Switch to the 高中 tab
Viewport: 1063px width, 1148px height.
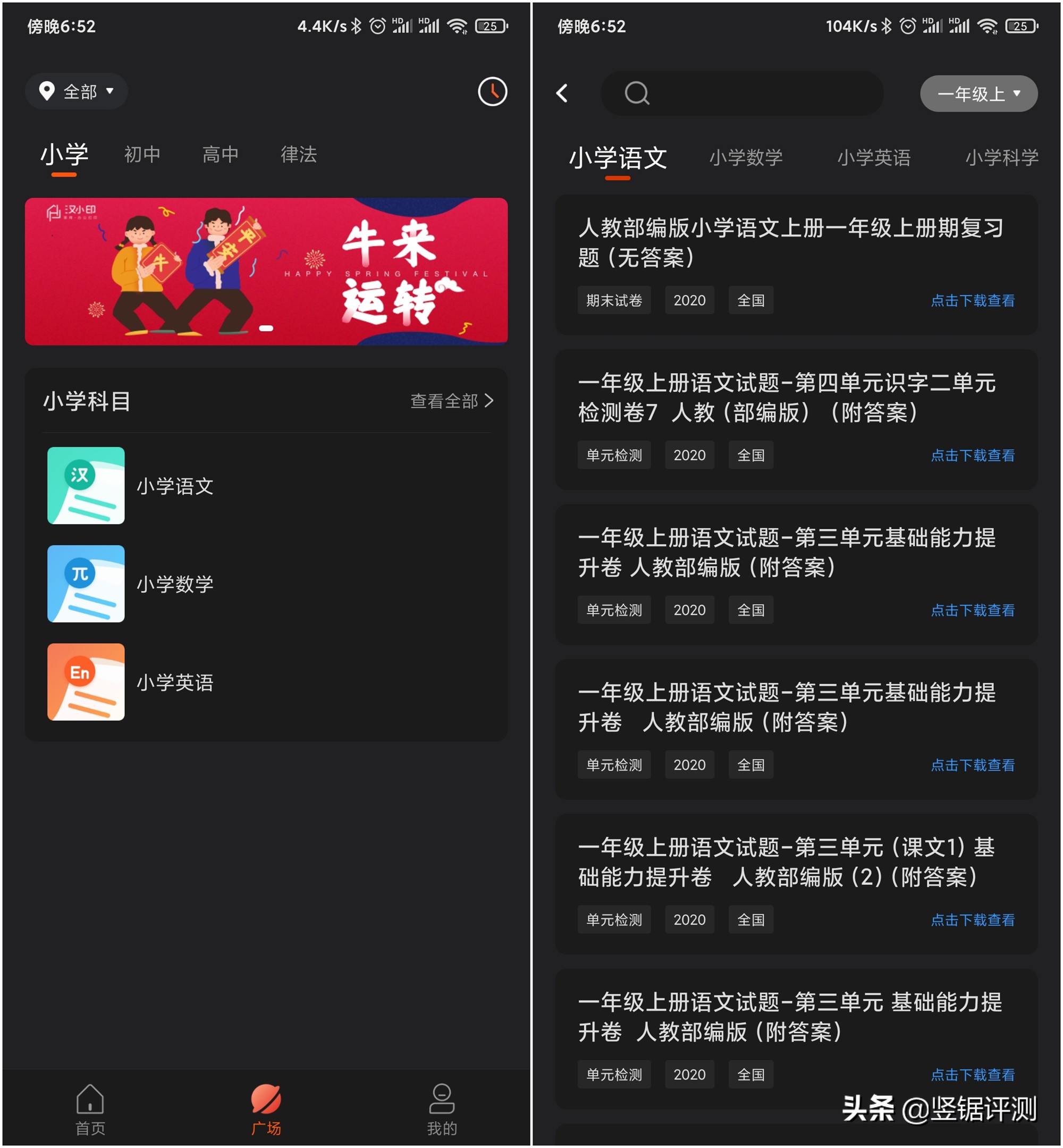point(221,154)
